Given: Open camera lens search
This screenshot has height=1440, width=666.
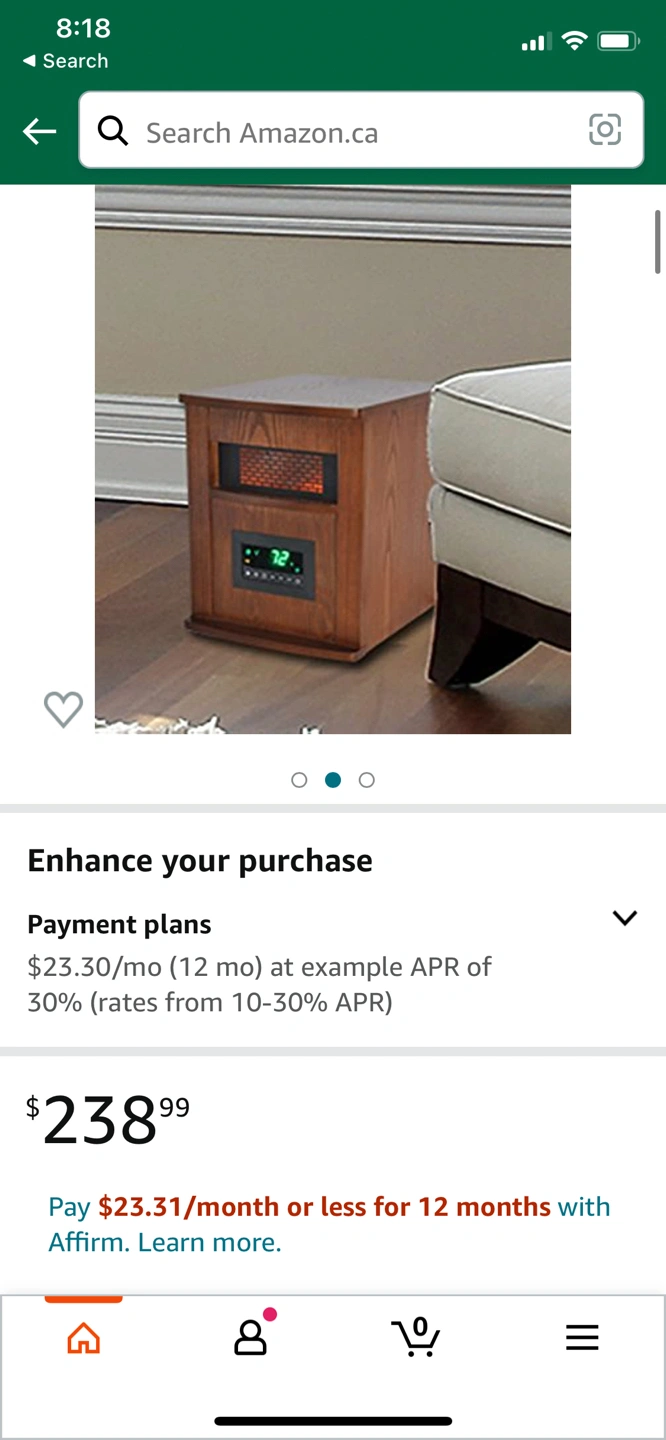Looking at the screenshot, I should pyautogui.click(x=605, y=130).
